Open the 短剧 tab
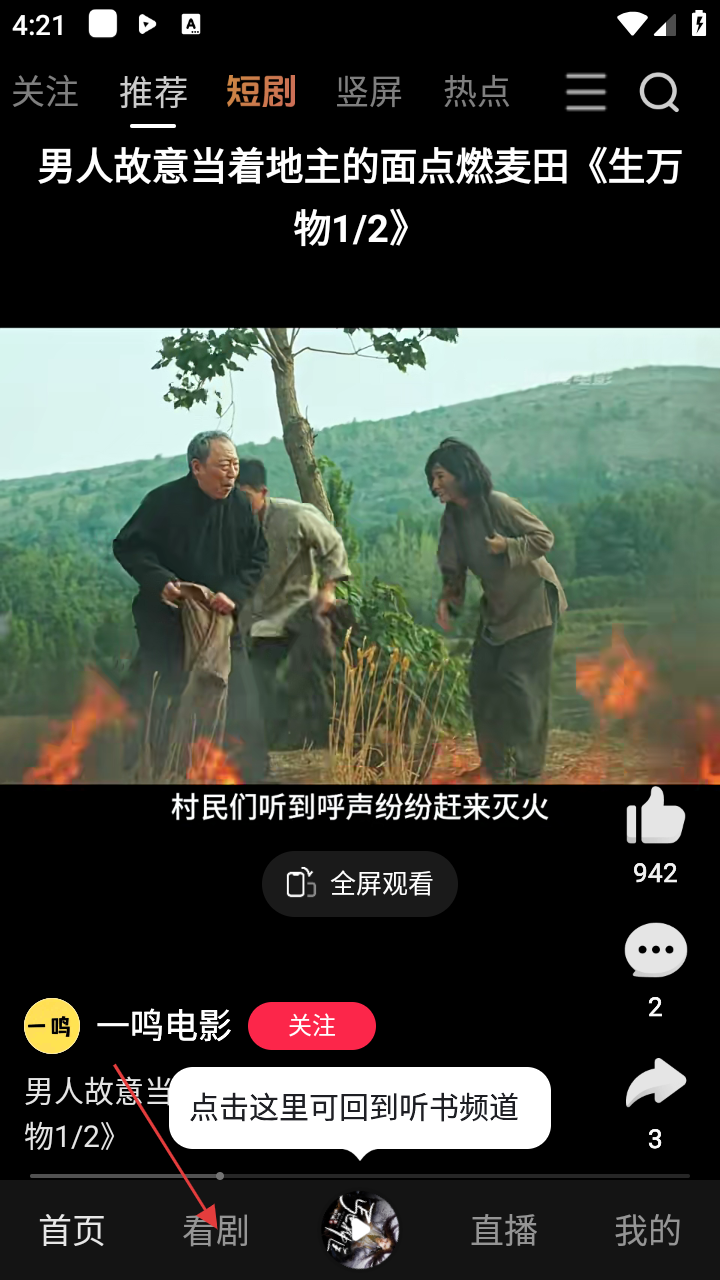This screenshot has height=1280, width=720. tap(261, 92)
